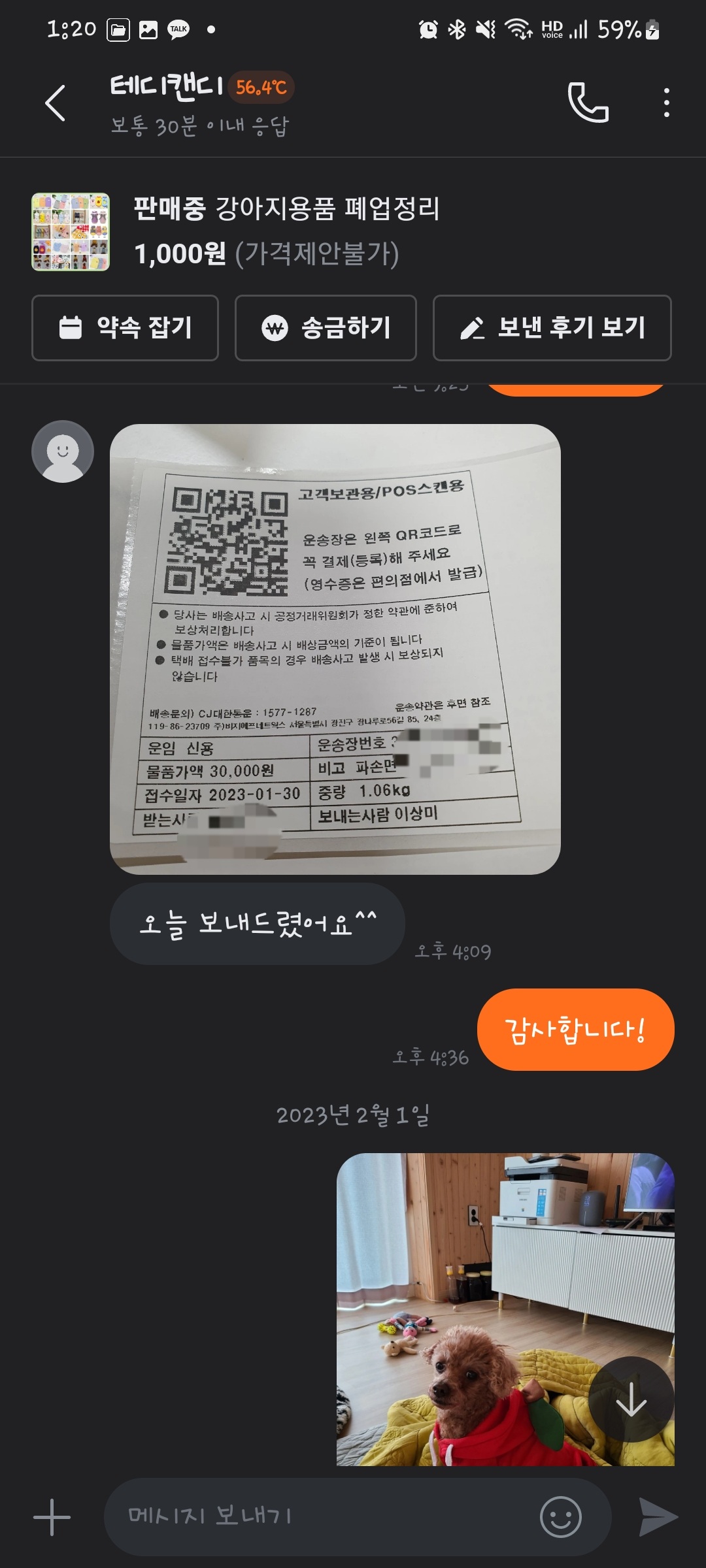Open 보낸 후기 보기

552,328
